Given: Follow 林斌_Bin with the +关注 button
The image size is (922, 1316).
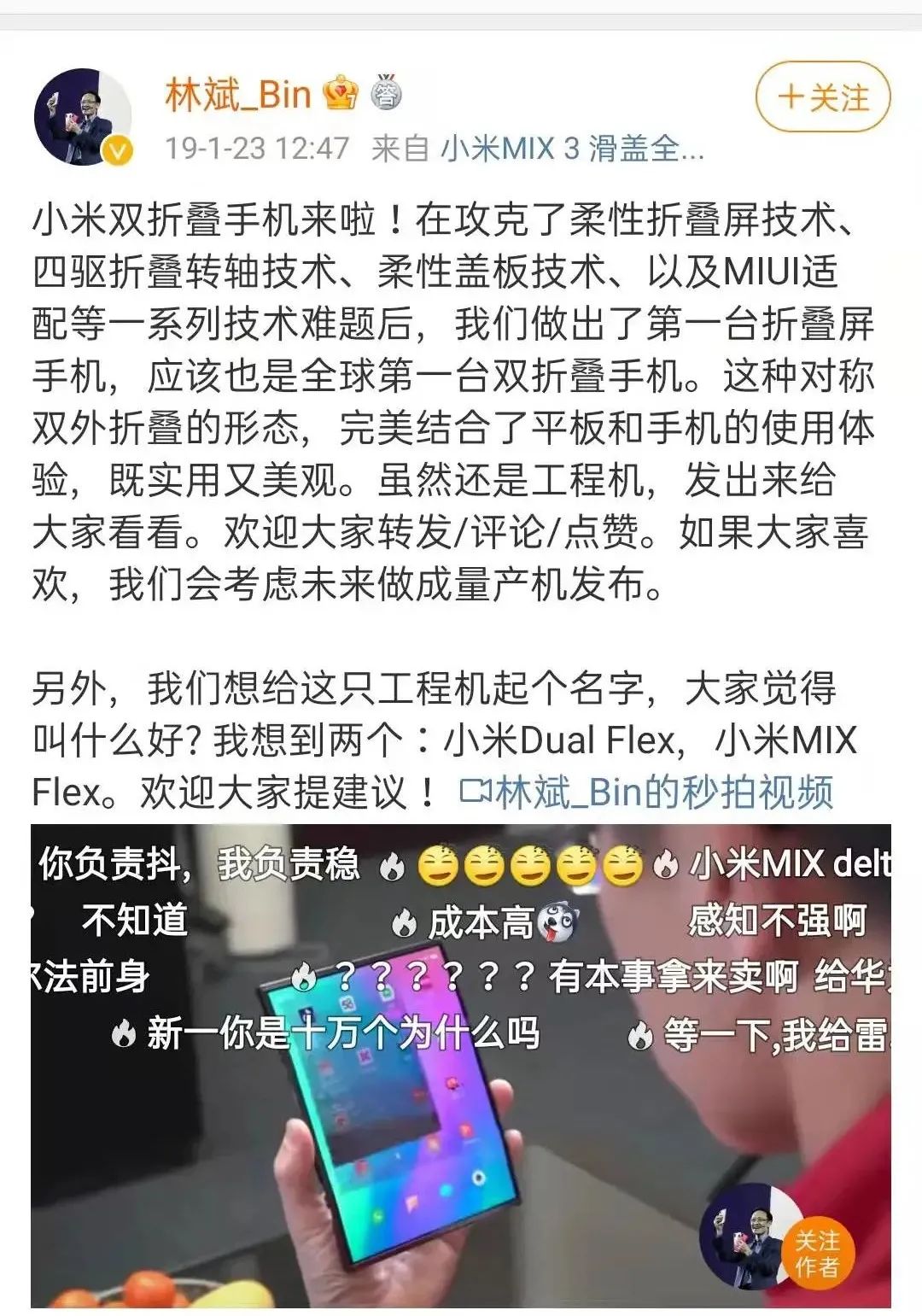Looking at the screenshot, I should click(x=822, y=97).
